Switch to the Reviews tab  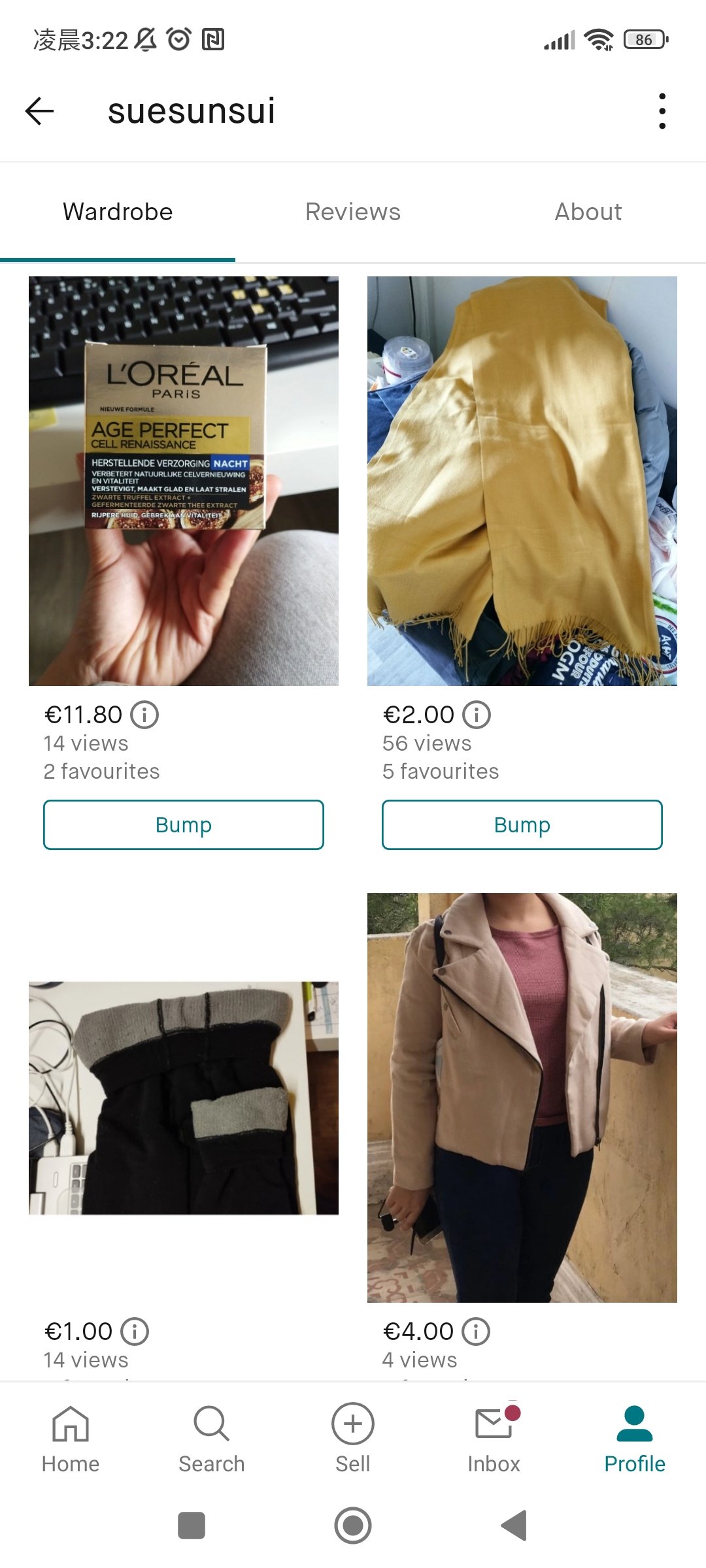[353, 212]
